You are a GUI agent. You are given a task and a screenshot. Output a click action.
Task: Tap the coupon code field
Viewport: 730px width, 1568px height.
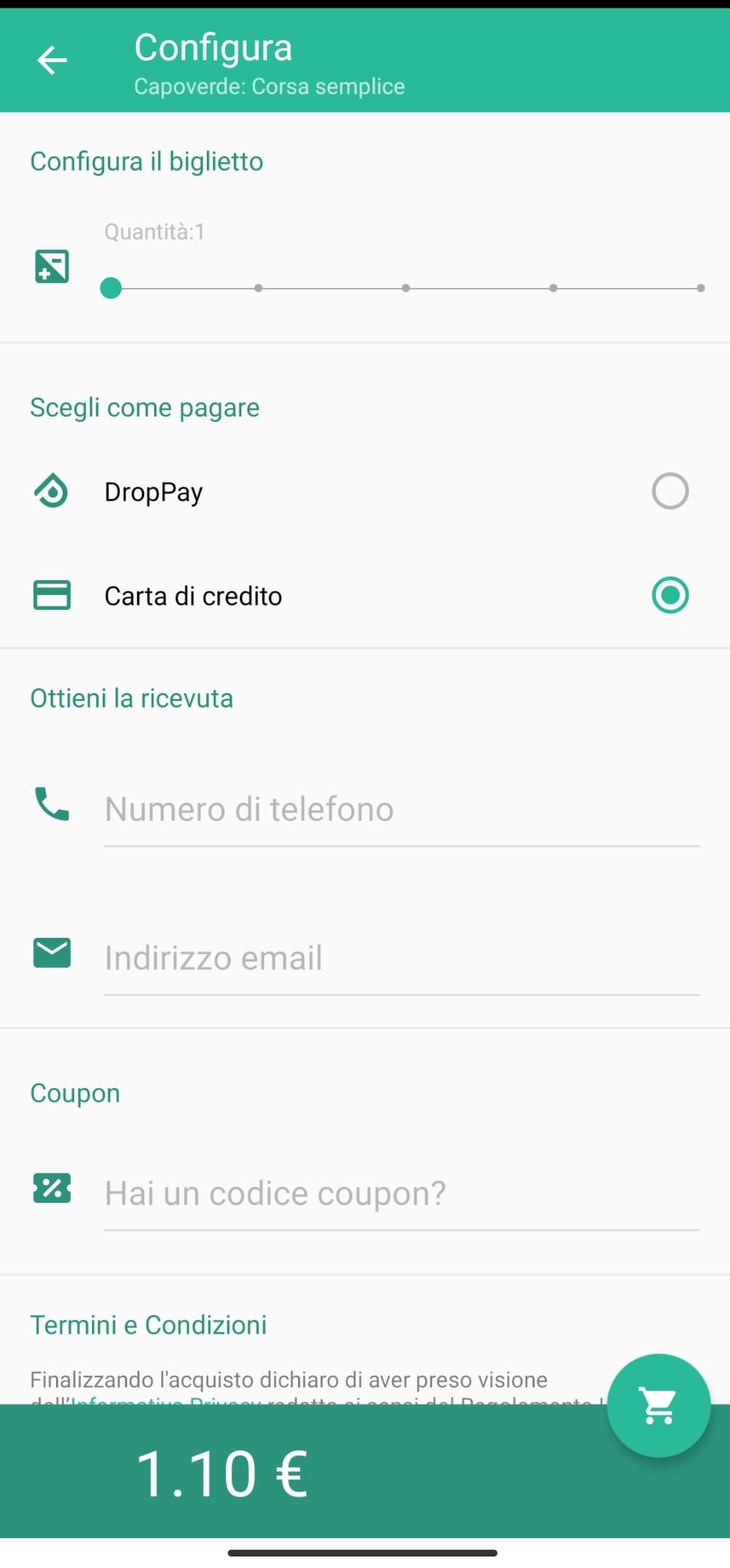(x=402, y=1193)
